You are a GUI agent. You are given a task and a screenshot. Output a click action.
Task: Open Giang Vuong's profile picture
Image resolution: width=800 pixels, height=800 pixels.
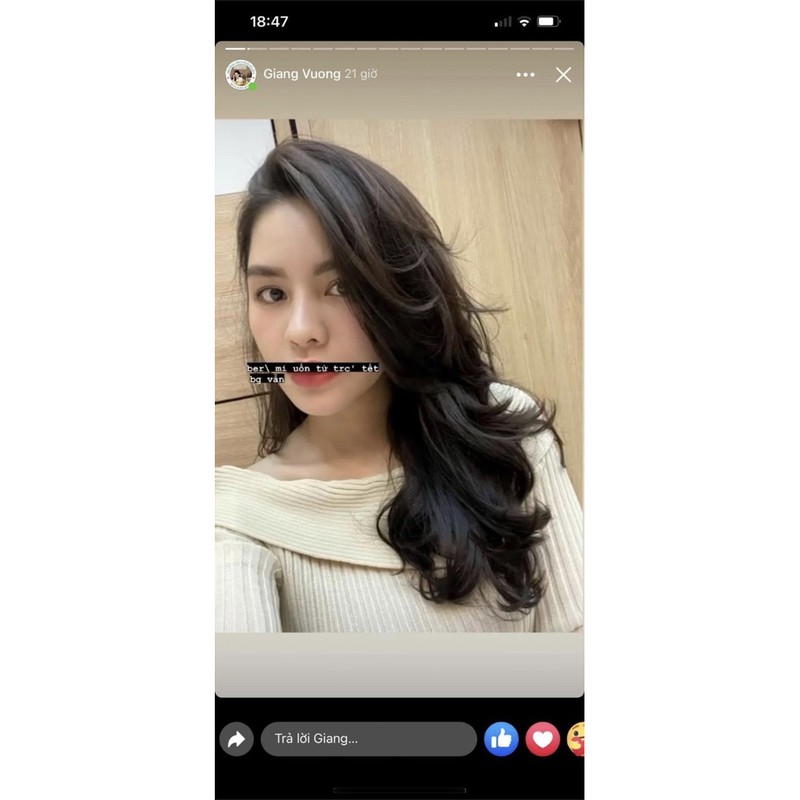tap(240, 75)
